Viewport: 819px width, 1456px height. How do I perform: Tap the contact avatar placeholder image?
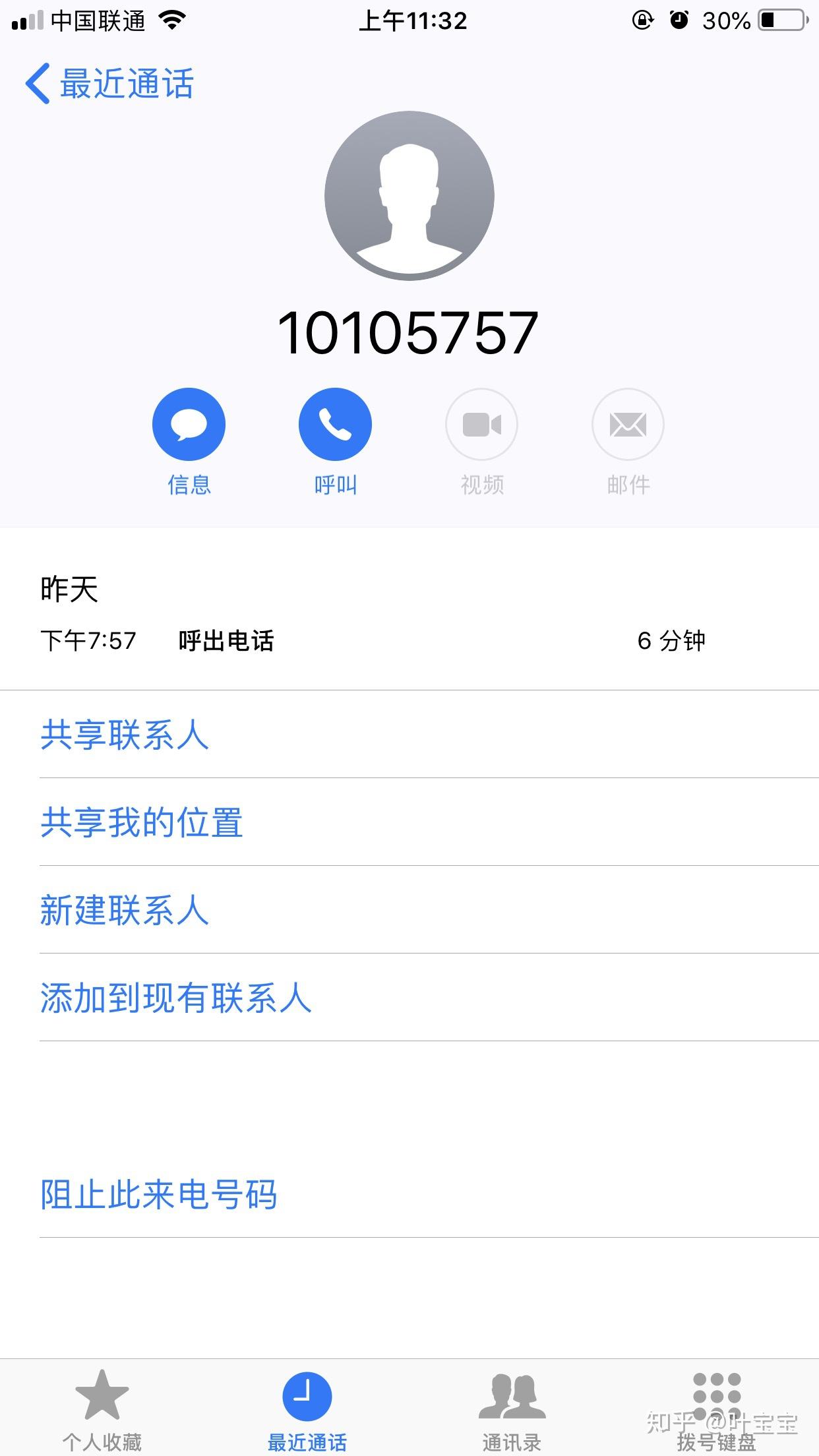coord(409,195)
